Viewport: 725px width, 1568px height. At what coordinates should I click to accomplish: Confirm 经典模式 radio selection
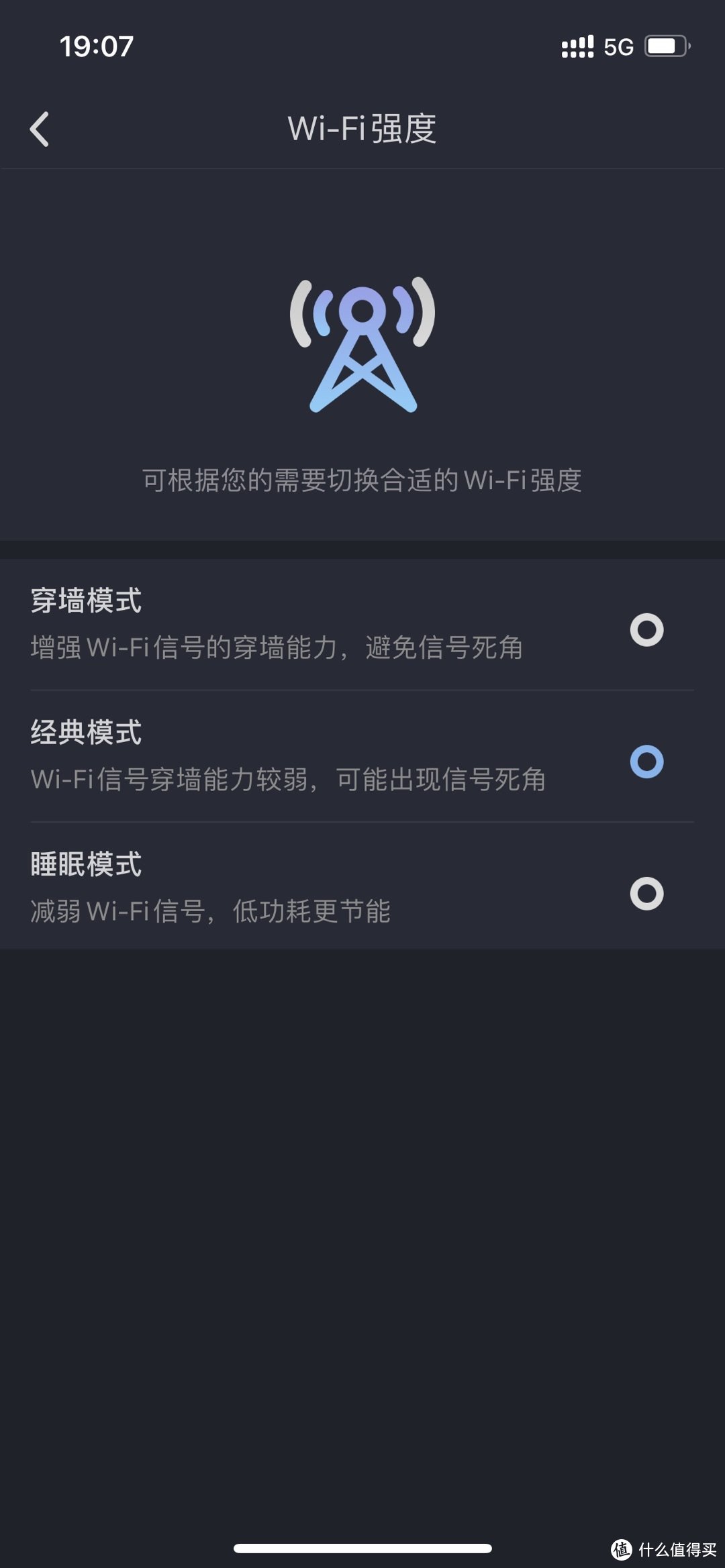[646, 762]
